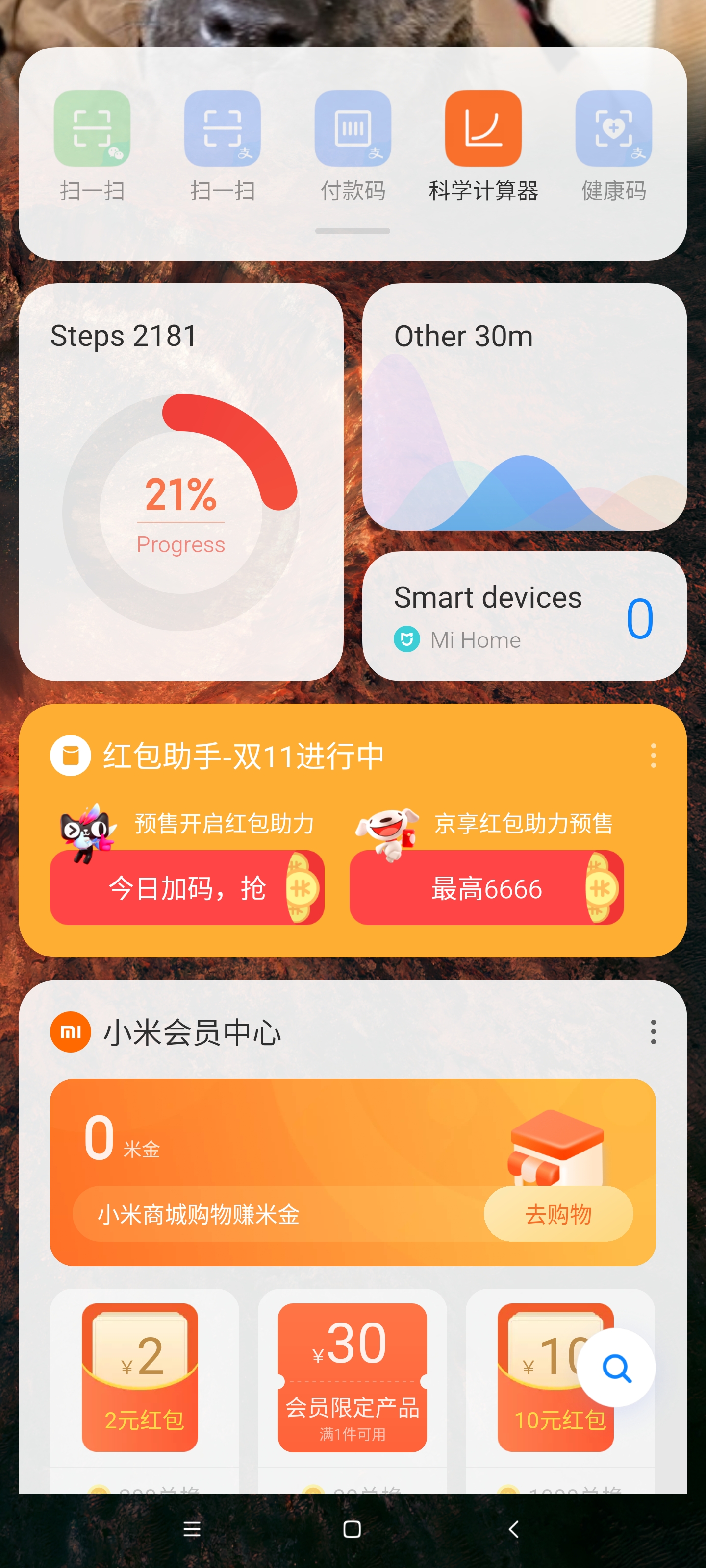Open the Steps progress card
Viewport: 706px width, 1568px height.
(x=181, y=482)
